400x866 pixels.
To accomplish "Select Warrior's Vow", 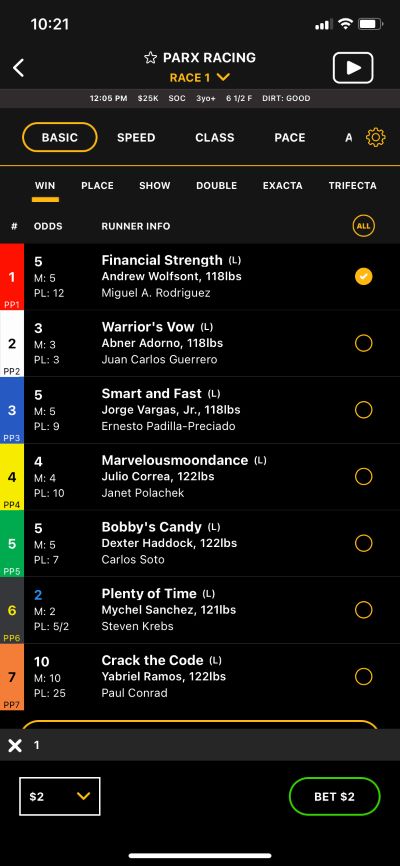I will (x=364, y=344).
